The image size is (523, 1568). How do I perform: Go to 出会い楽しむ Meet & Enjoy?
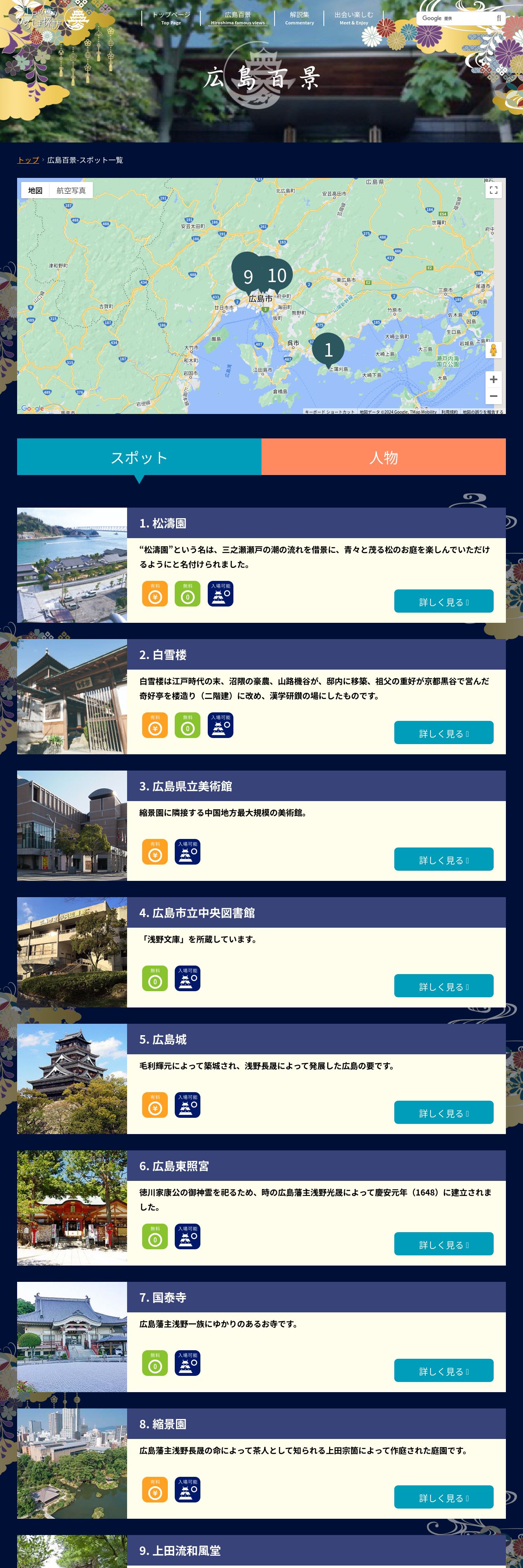353,18
